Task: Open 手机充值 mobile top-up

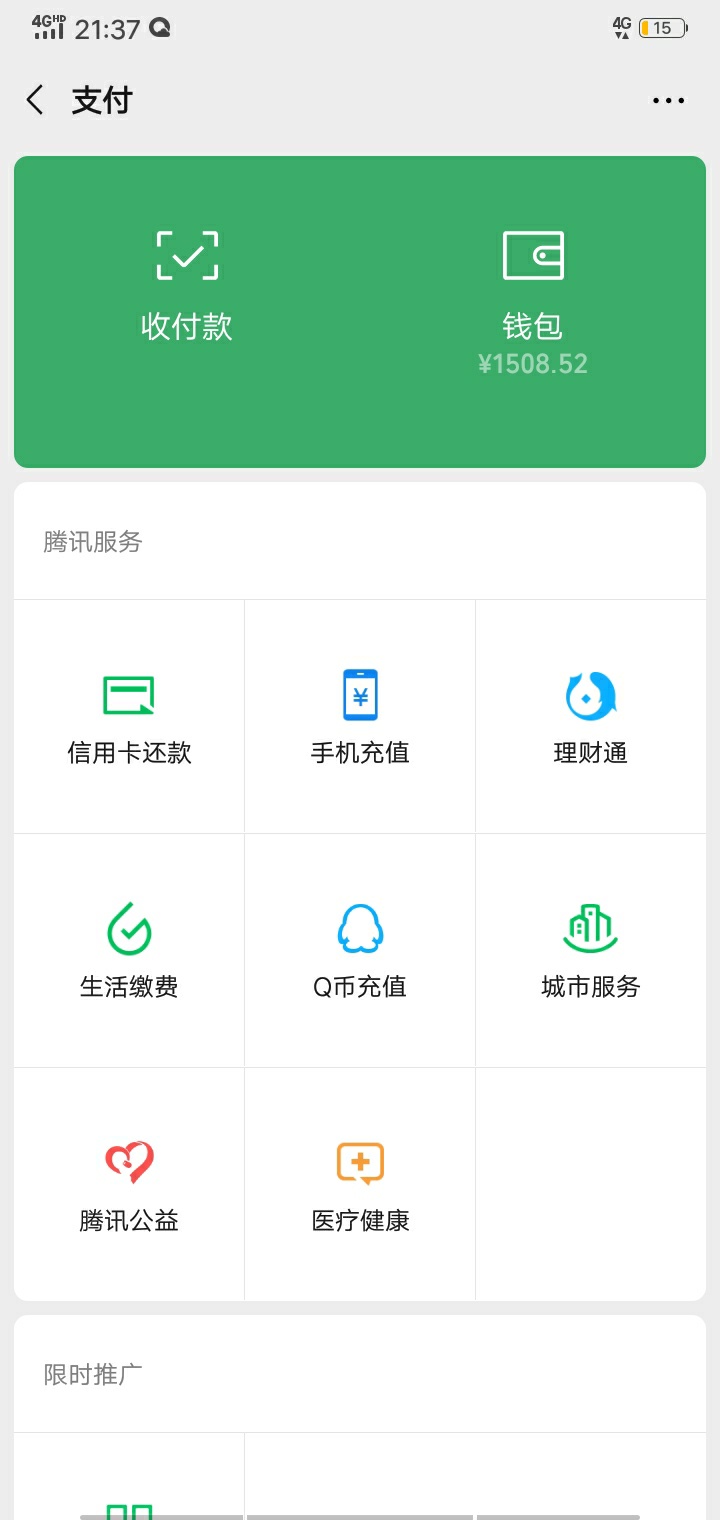Action: tap(360, 717)
